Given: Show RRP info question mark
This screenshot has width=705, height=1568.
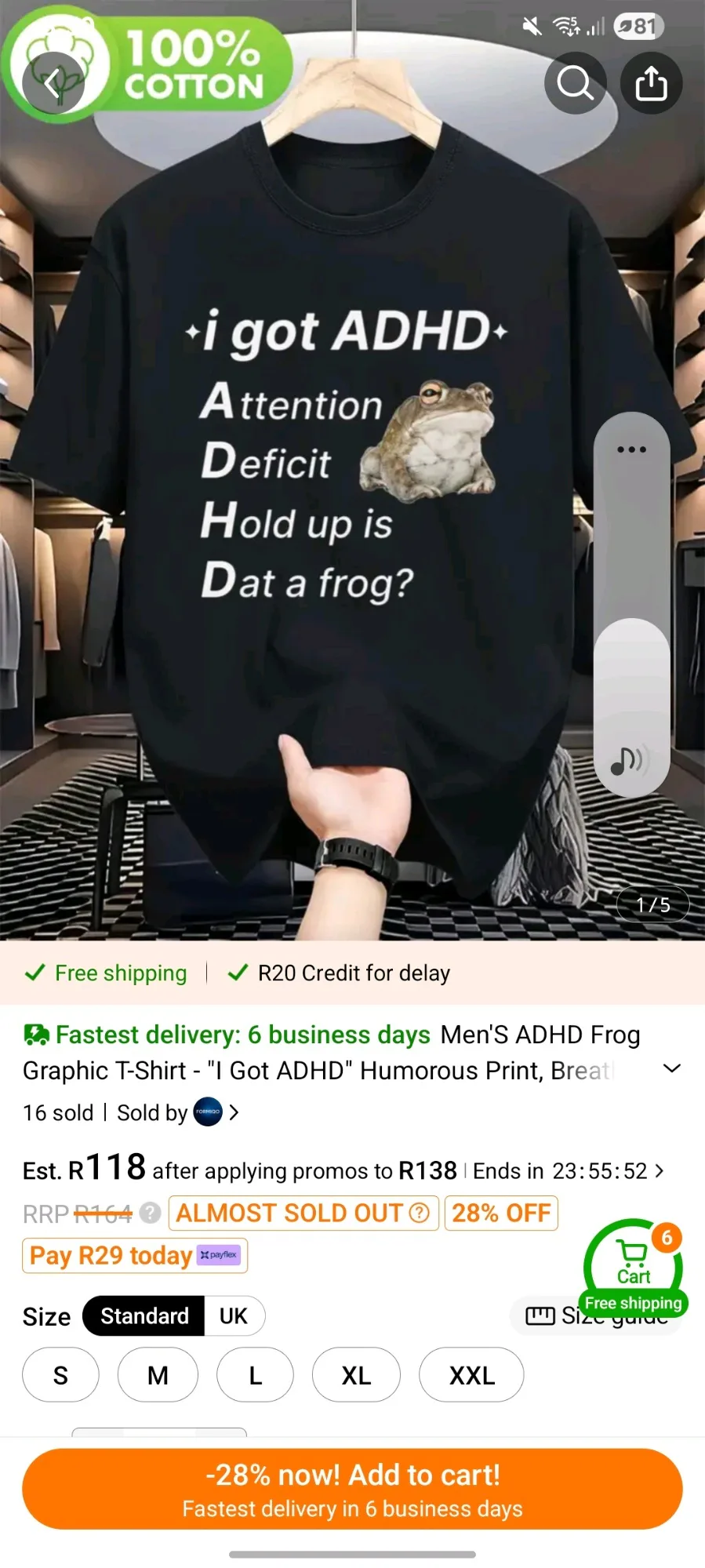Looking at the screenshot, I should [x=150, y=1213].
